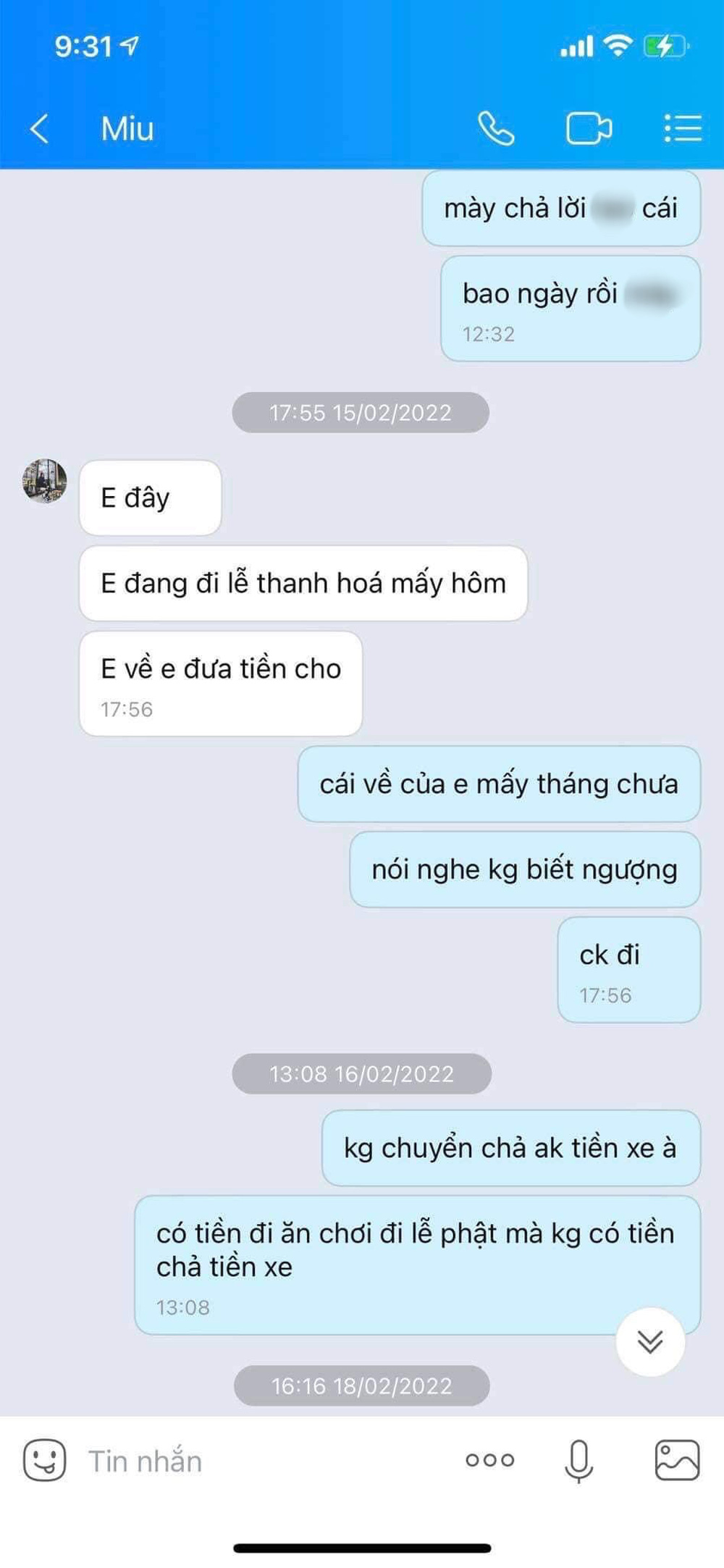This screenshot has width=724, height=1568.
Task: Jump to the latest messages
Action: [x=649, y=1341]
